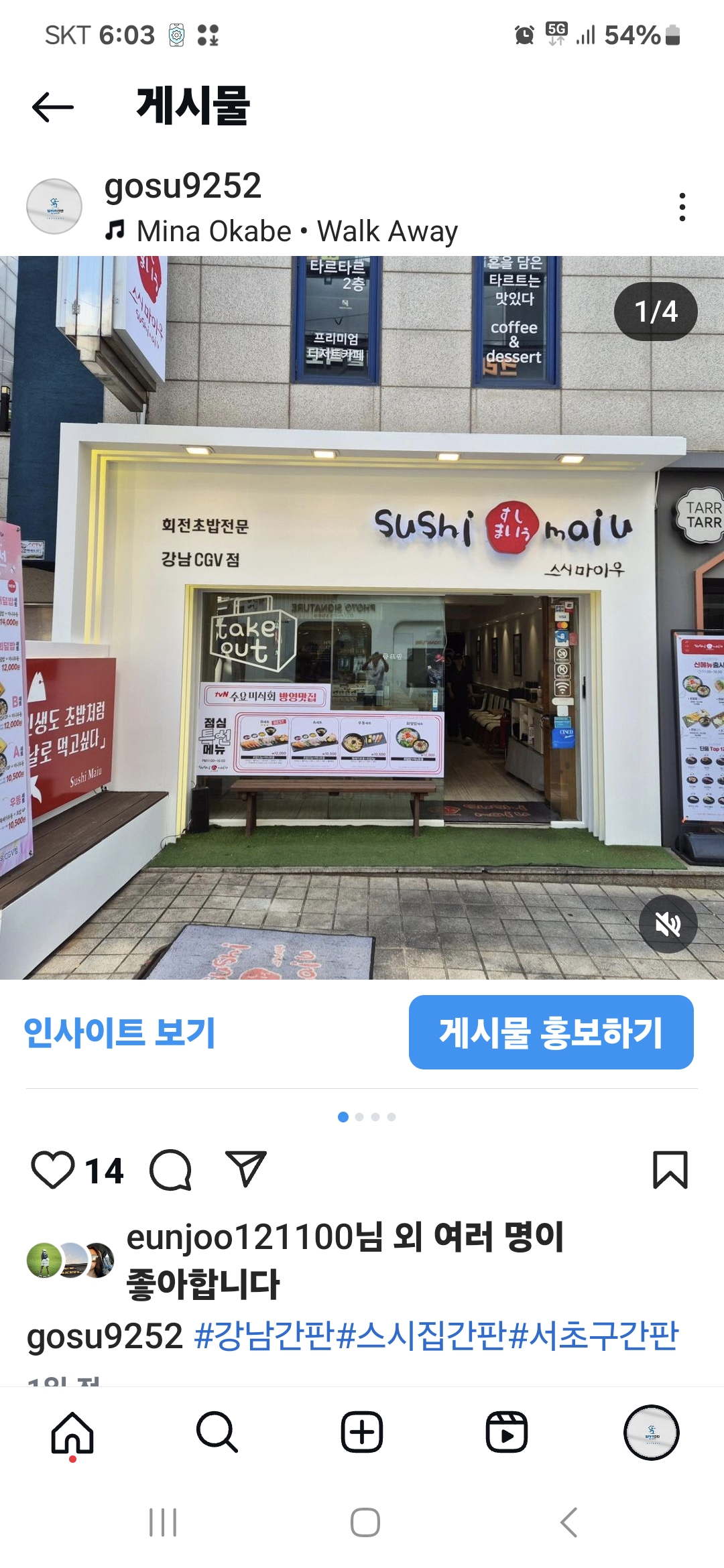Tap 인사이트 보기 to view insights
This screenshot has width=724, height=1568.
[x=119, y=1032]
